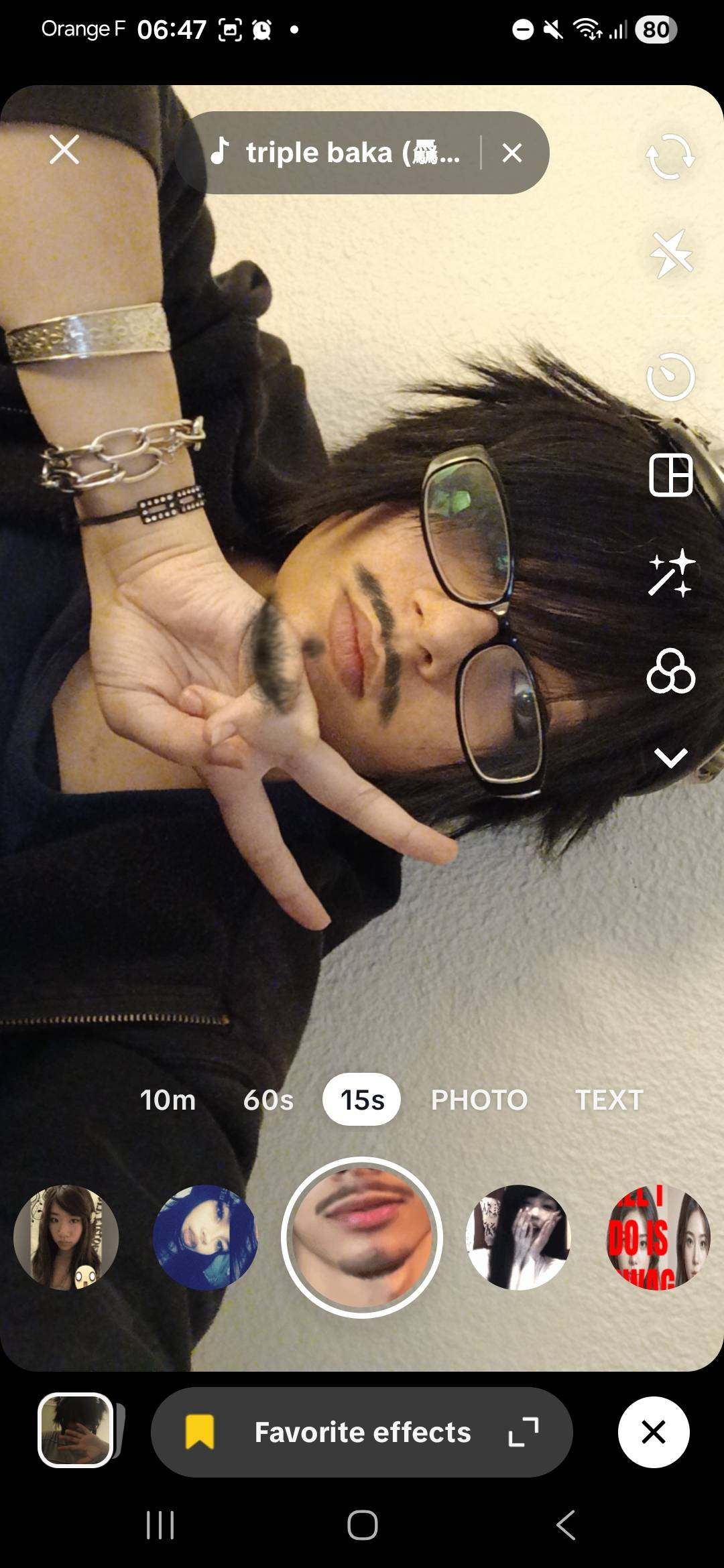Switch to TEXT mode
The image size is (724, 1568).
609,1100
